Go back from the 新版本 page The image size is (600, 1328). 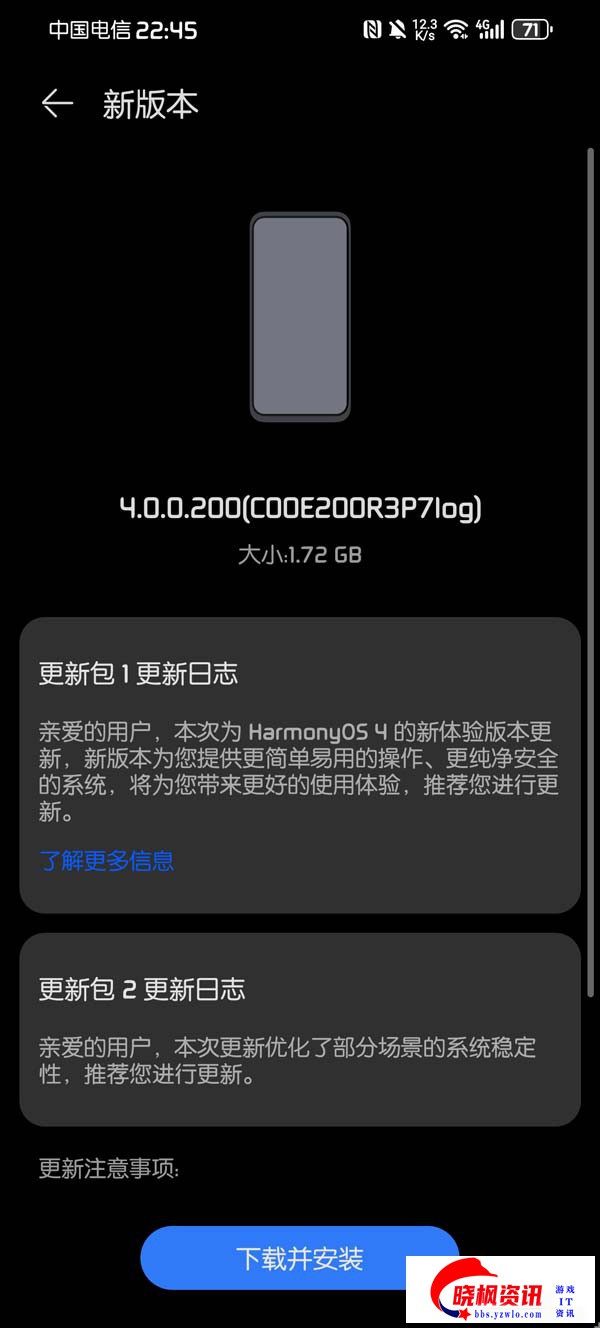[x=57, y=104]
